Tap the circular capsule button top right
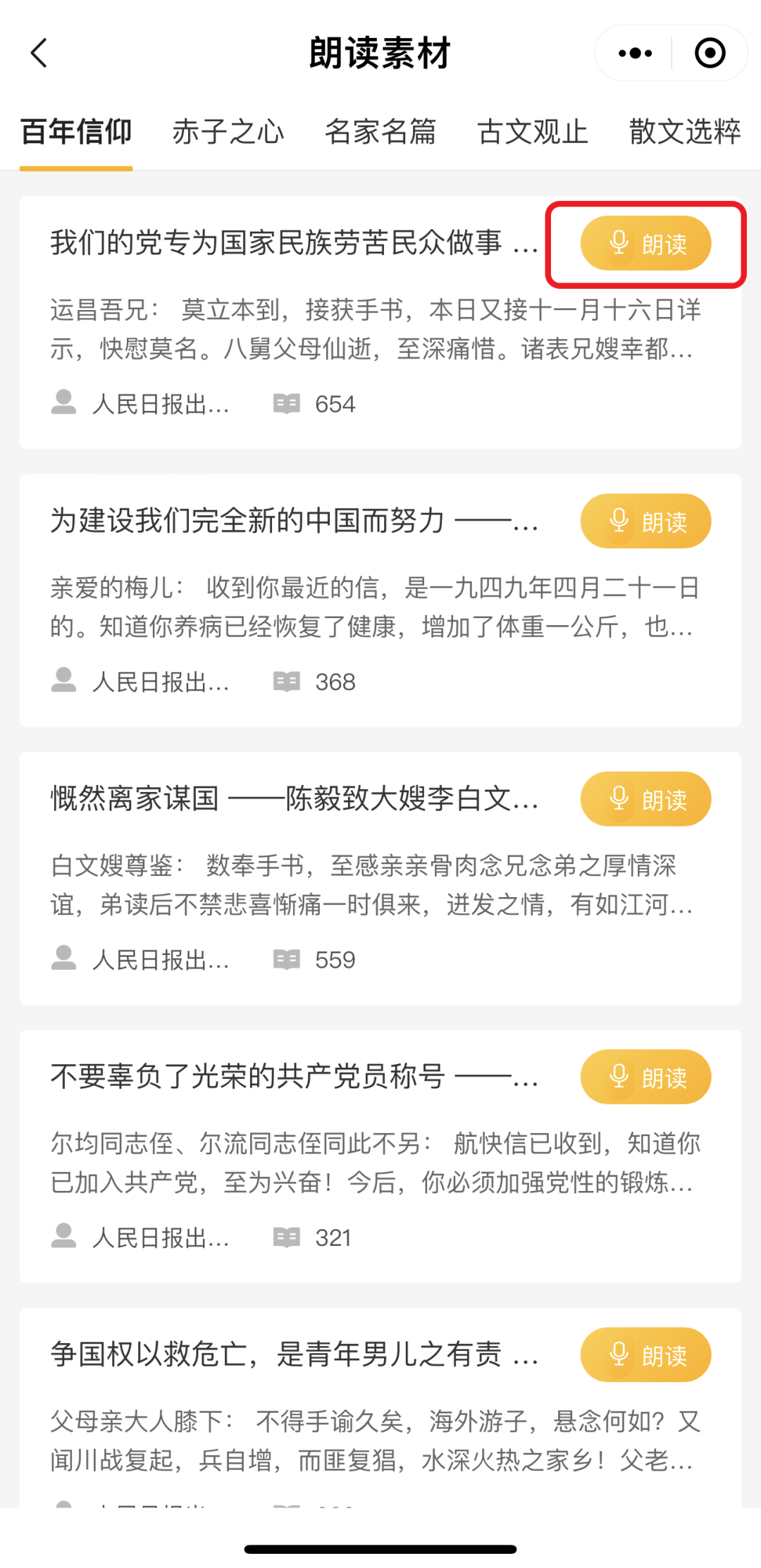761x1568 pixels. click(x=710, y=52)
